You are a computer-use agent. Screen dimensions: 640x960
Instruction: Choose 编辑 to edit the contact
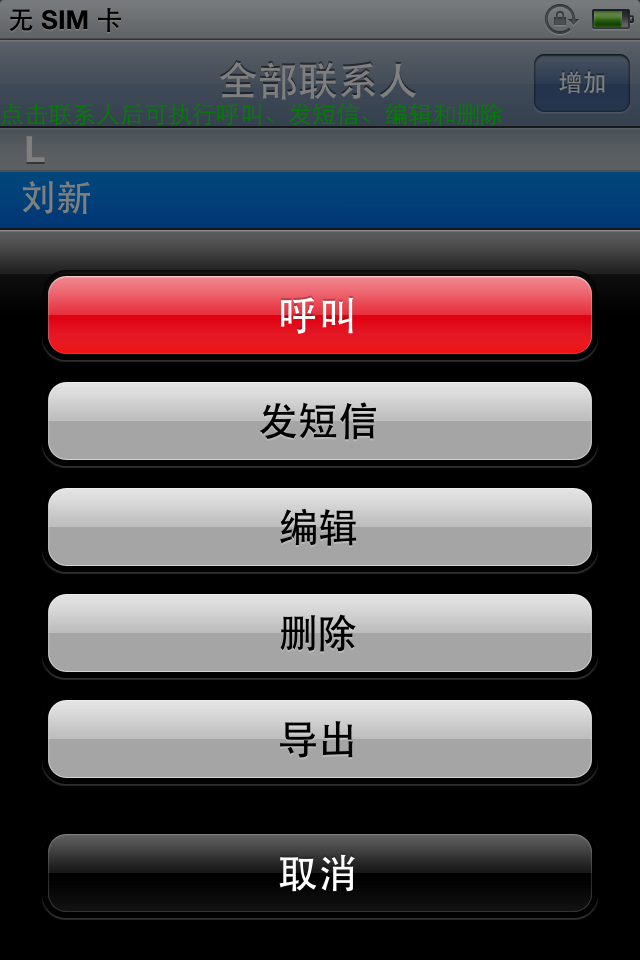pyautogui.click(x=320, y=527)
